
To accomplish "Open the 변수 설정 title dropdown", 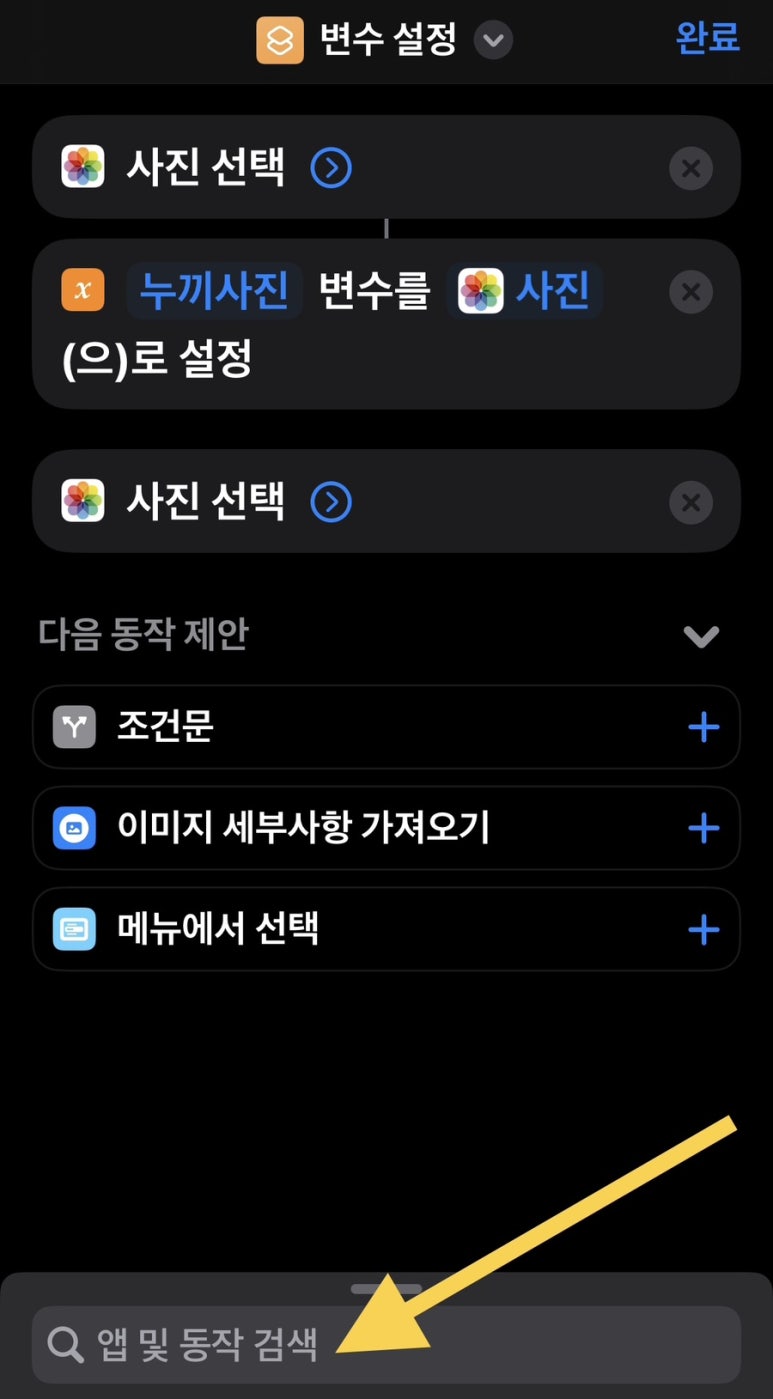I will coord(491,40).
